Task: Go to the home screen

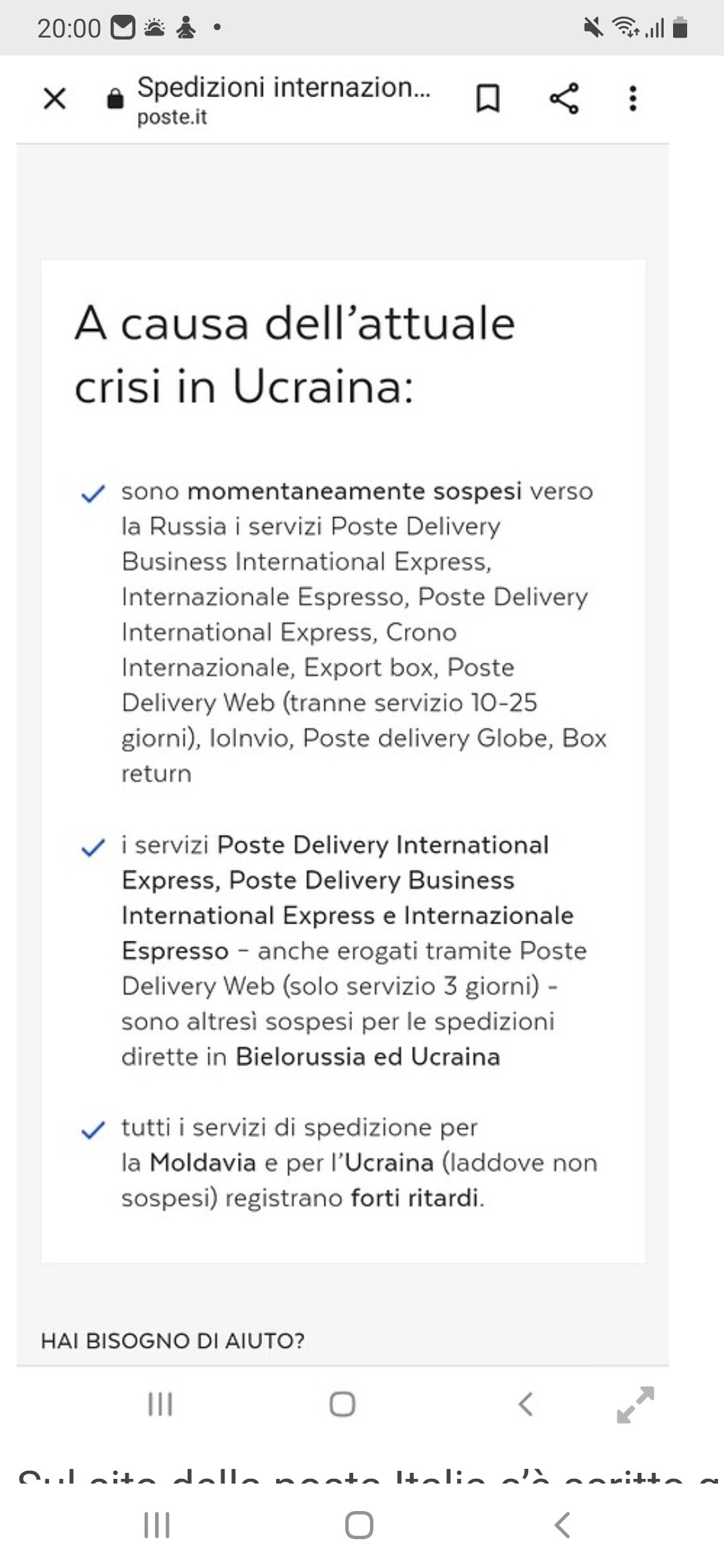Action: coord(359,1525)
